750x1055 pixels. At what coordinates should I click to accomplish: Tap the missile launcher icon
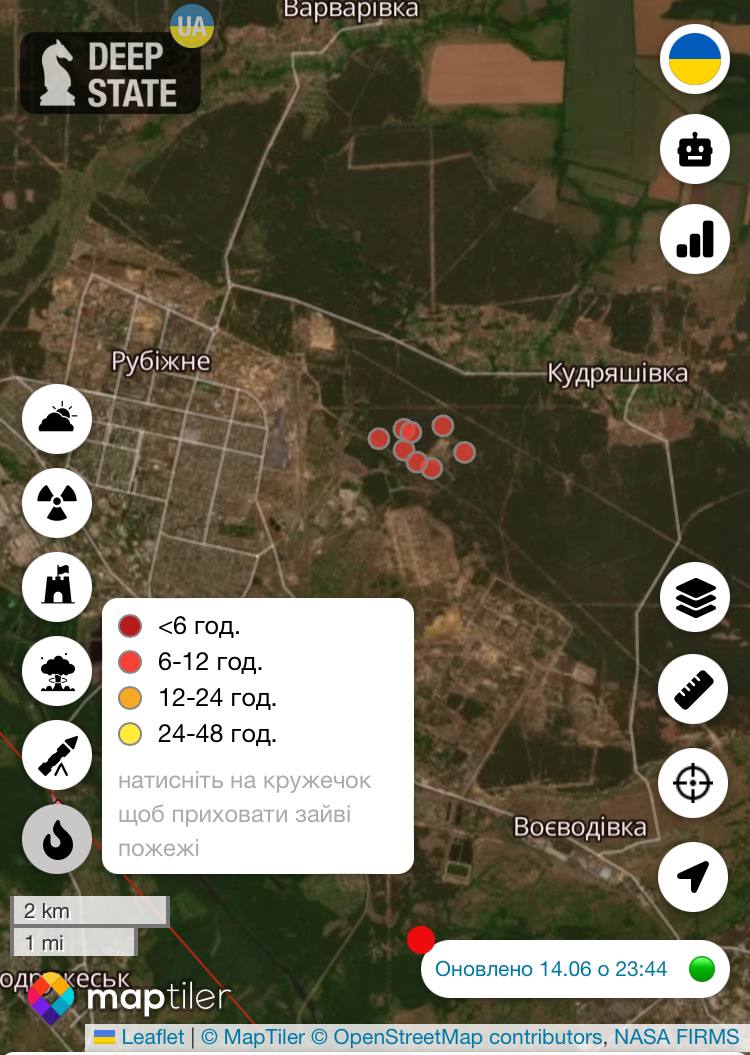pyautogui.click(x=57, y=755)
